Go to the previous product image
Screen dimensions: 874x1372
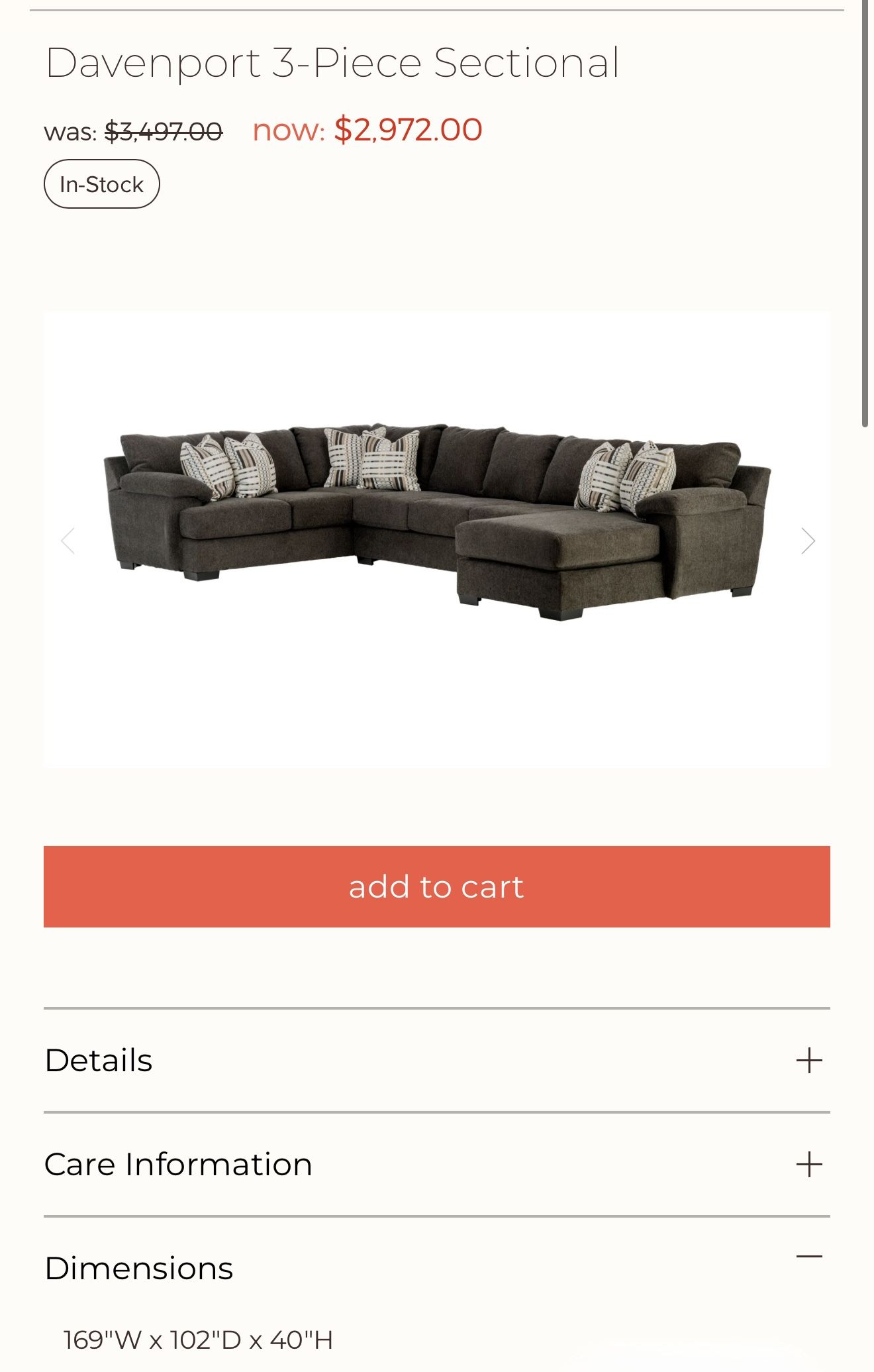pos(68,541)
